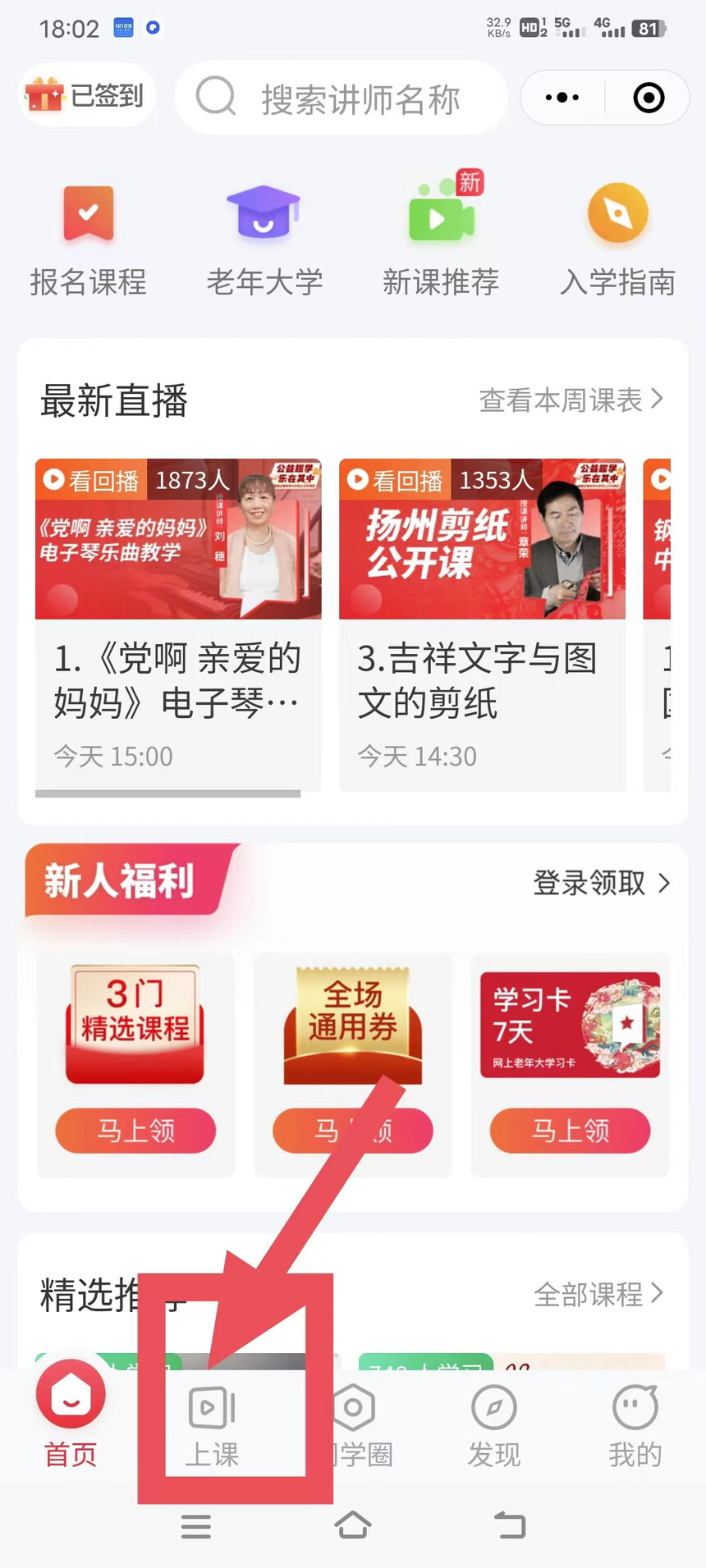This screenshot has width=706, height=1568.
Task: Claim the 学习卡7天 with 马上领
Action: point(570,1131)
